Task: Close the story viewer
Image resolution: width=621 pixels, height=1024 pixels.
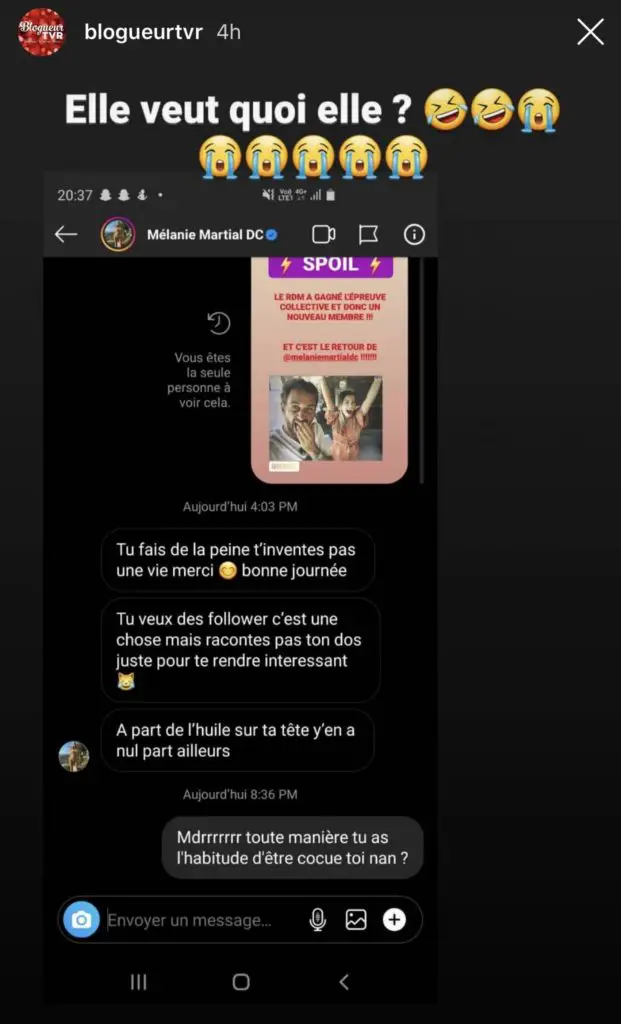Action: click(590, 32)
